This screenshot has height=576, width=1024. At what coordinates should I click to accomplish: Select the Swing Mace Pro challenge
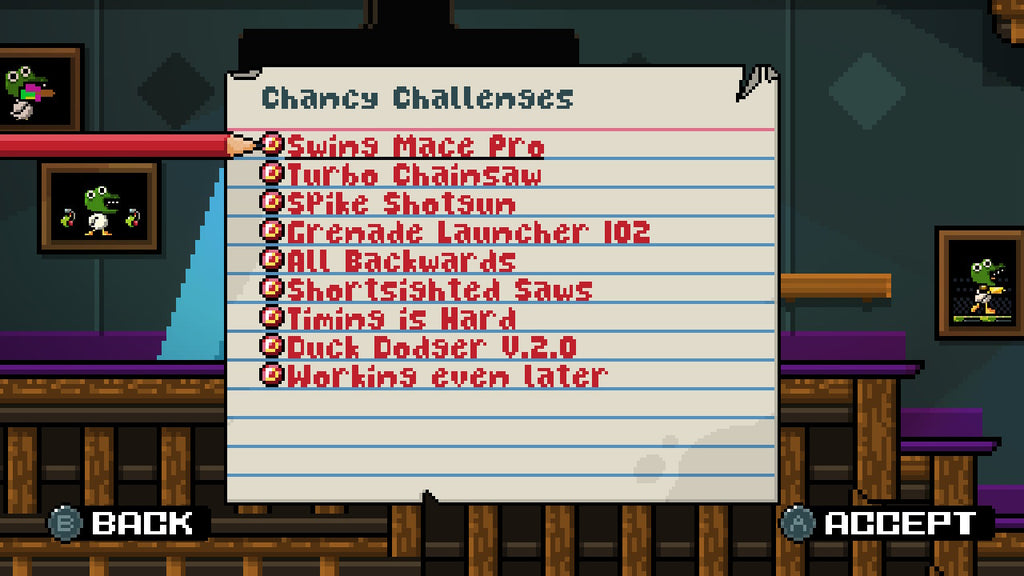point(415,146)
